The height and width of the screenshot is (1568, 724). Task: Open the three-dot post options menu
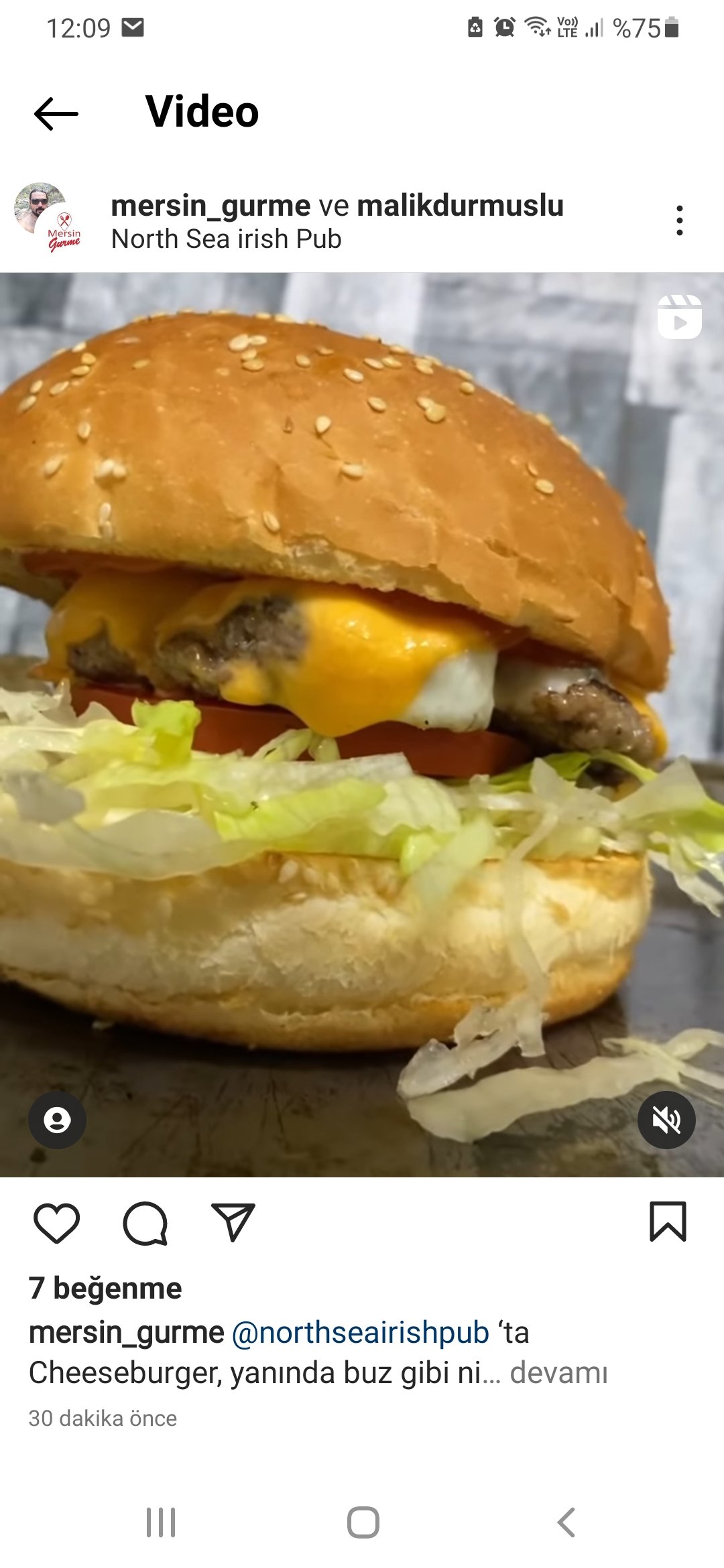coord(679,220)
